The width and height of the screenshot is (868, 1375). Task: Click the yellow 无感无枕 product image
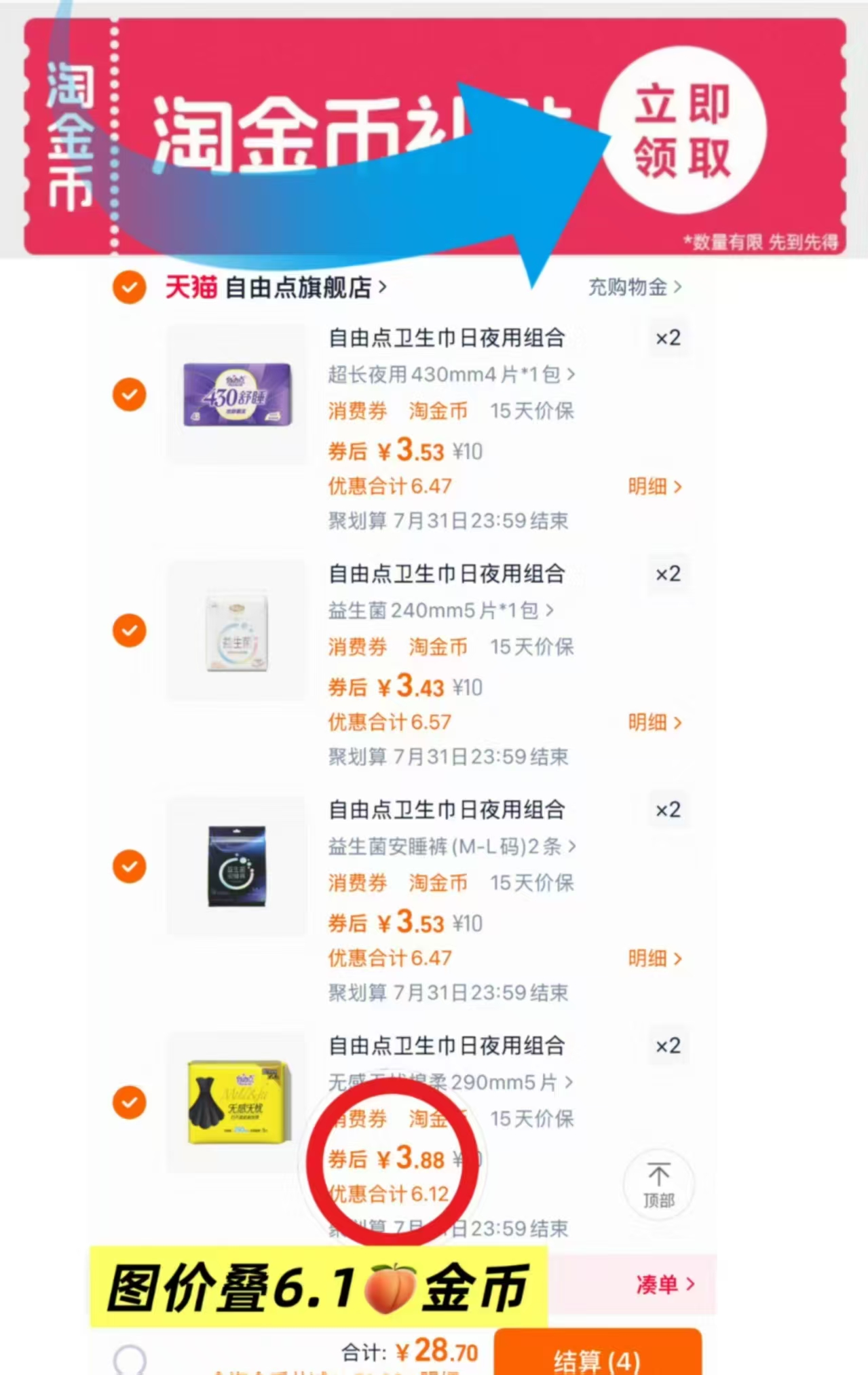[236, 1099]
